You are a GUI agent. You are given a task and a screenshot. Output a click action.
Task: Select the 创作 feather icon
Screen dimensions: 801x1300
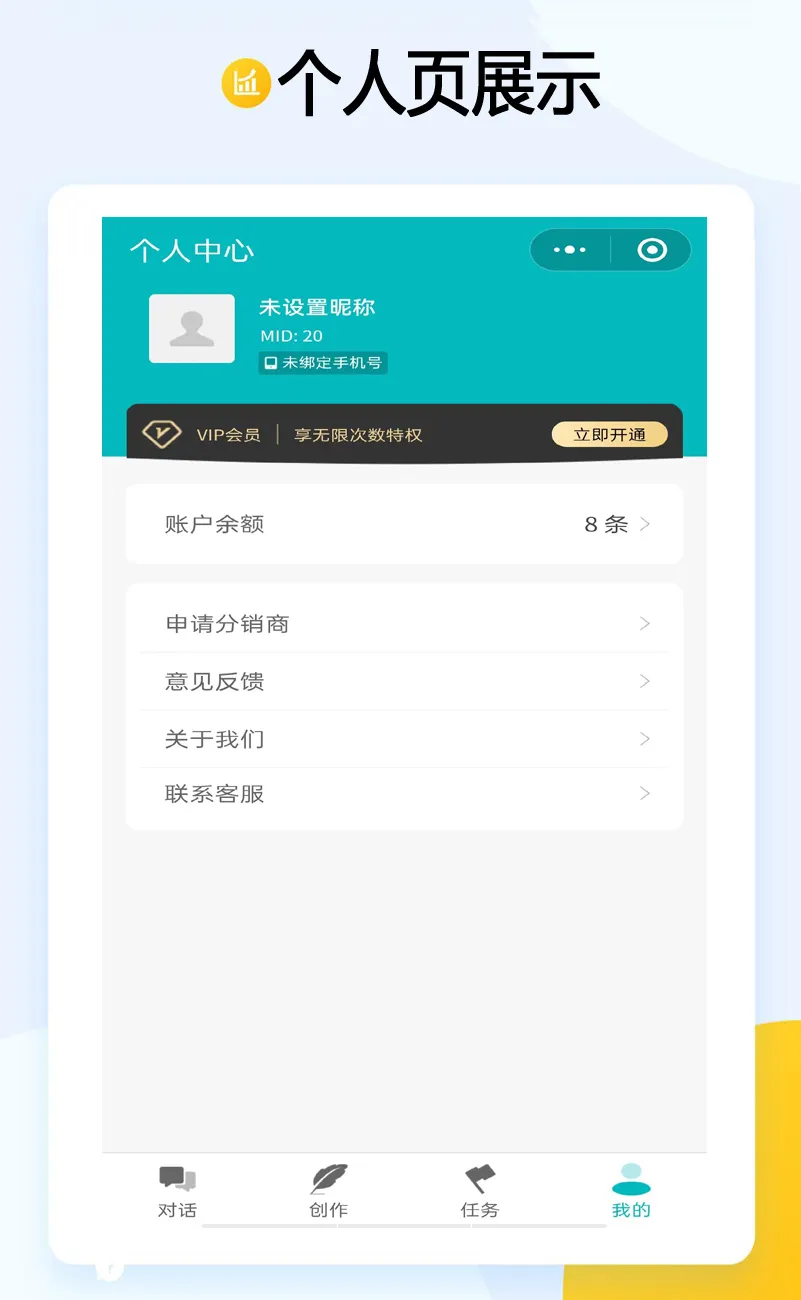pyautogui.click(x=328, y=1178)
